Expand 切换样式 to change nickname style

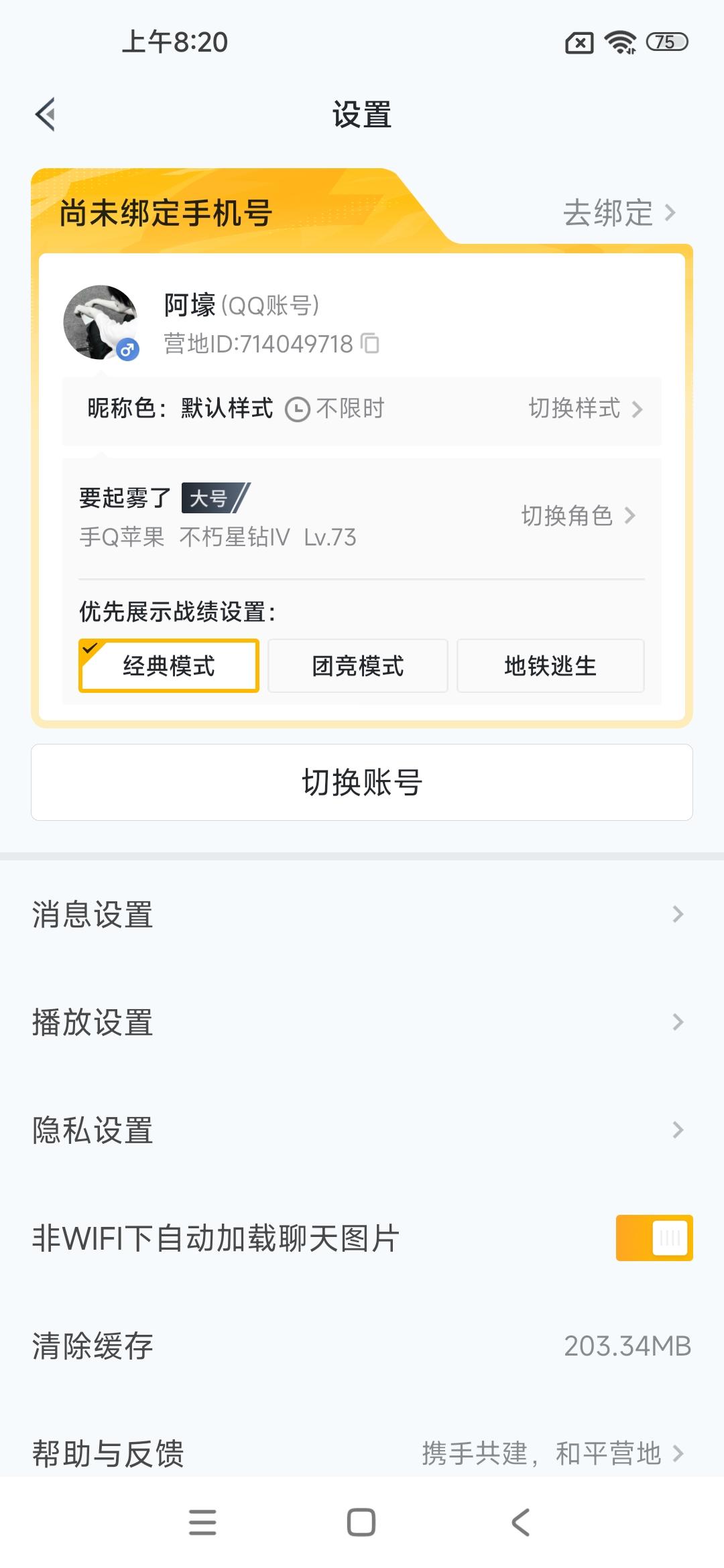[x=590, y=409]
